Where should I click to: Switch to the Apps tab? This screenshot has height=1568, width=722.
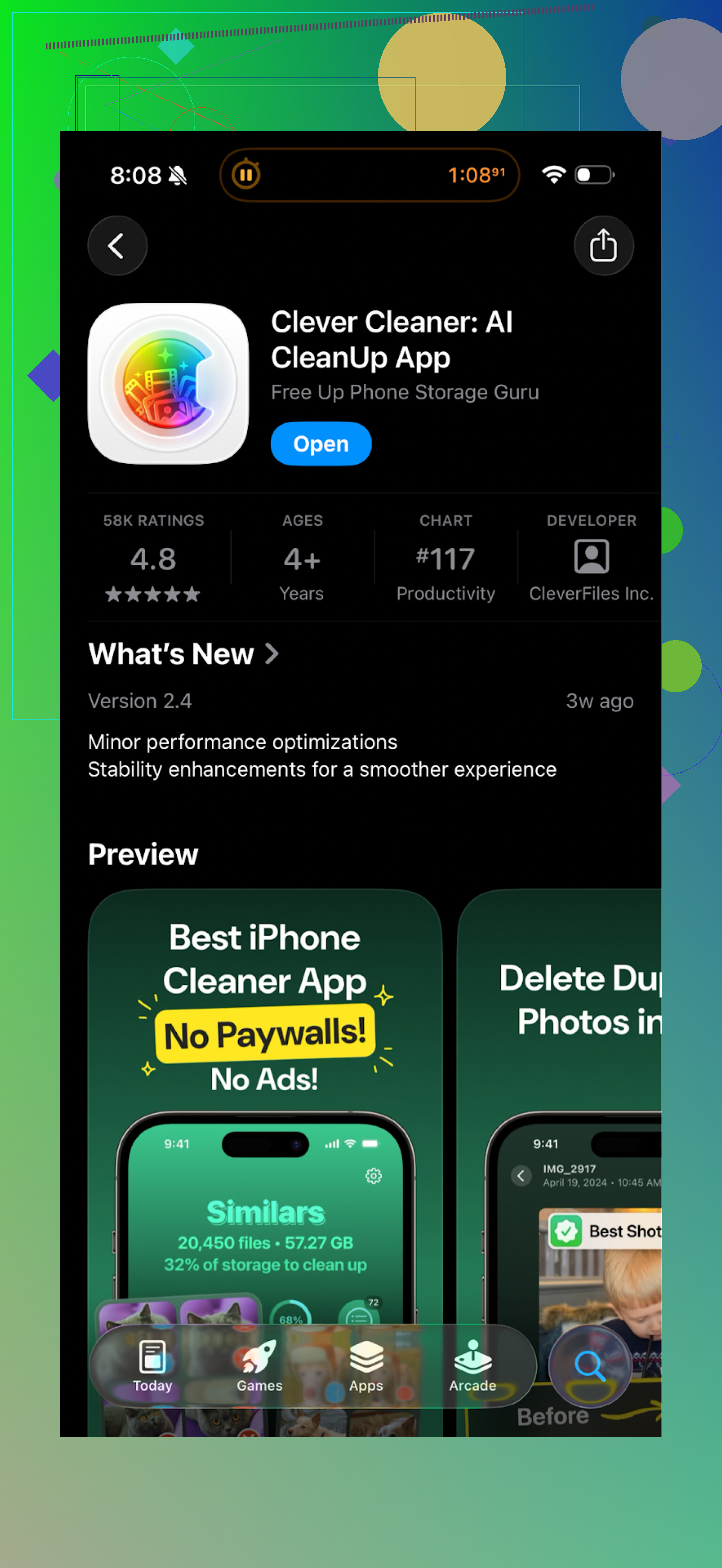pos(366,1366)
